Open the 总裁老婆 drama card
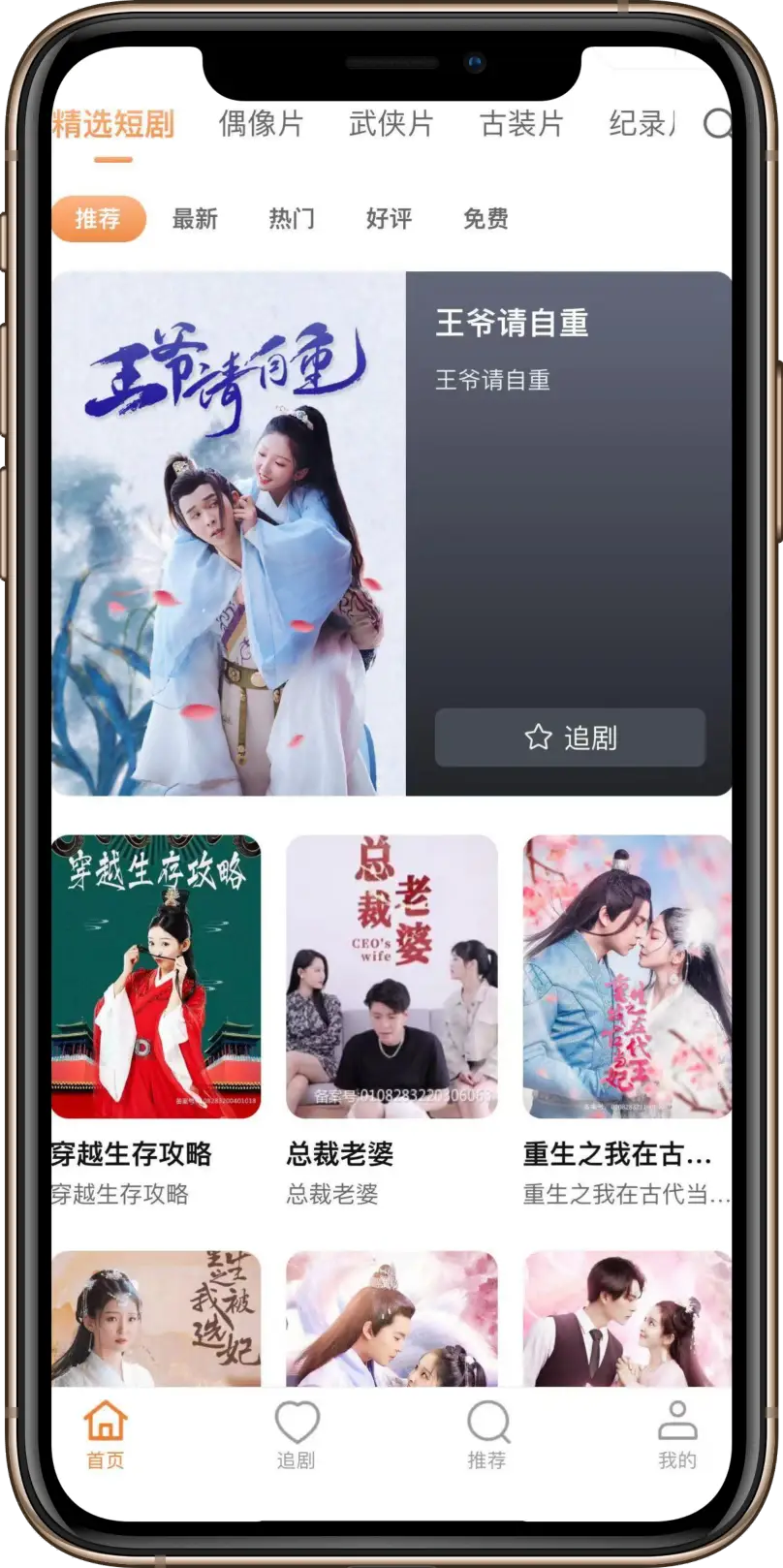 coord(391,977)
